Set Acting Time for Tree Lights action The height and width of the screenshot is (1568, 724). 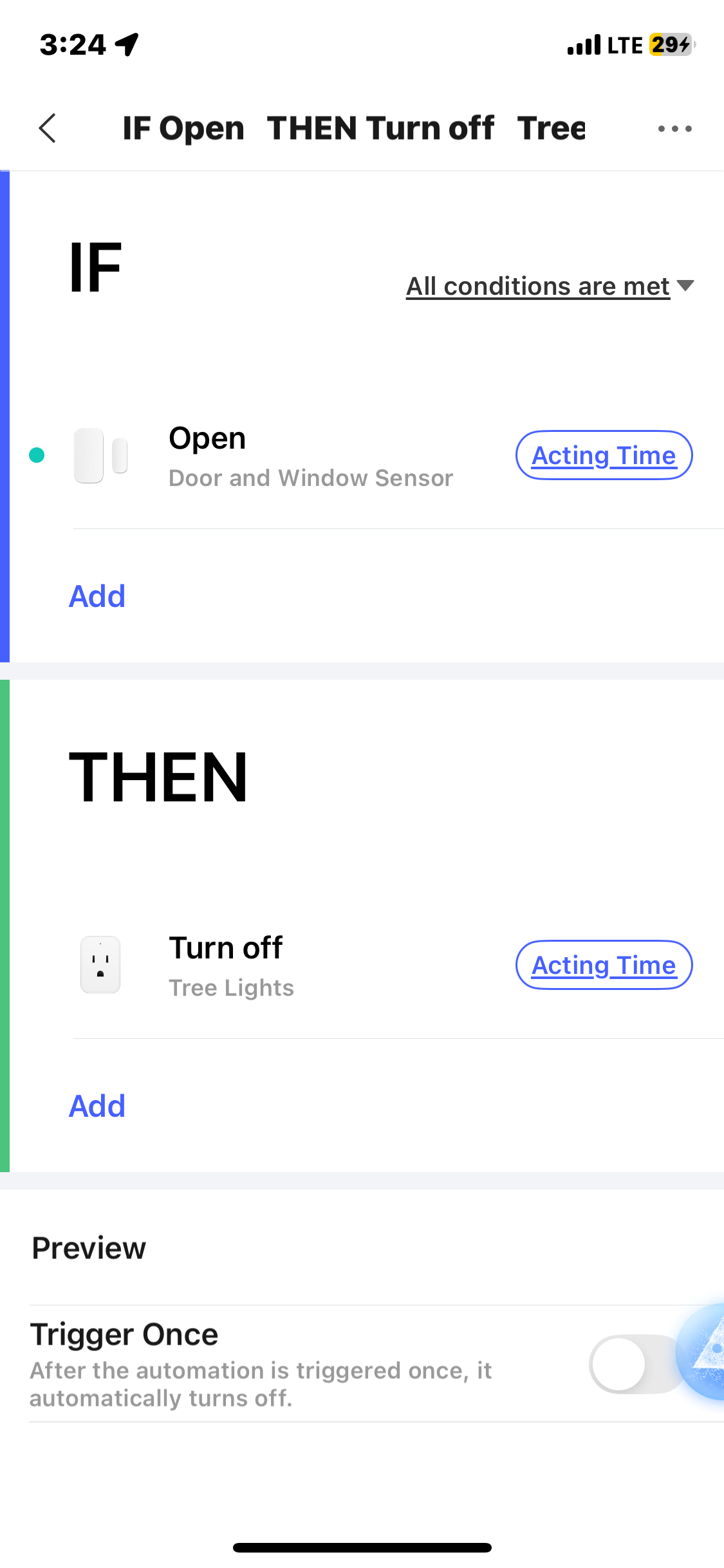(604, 966)
